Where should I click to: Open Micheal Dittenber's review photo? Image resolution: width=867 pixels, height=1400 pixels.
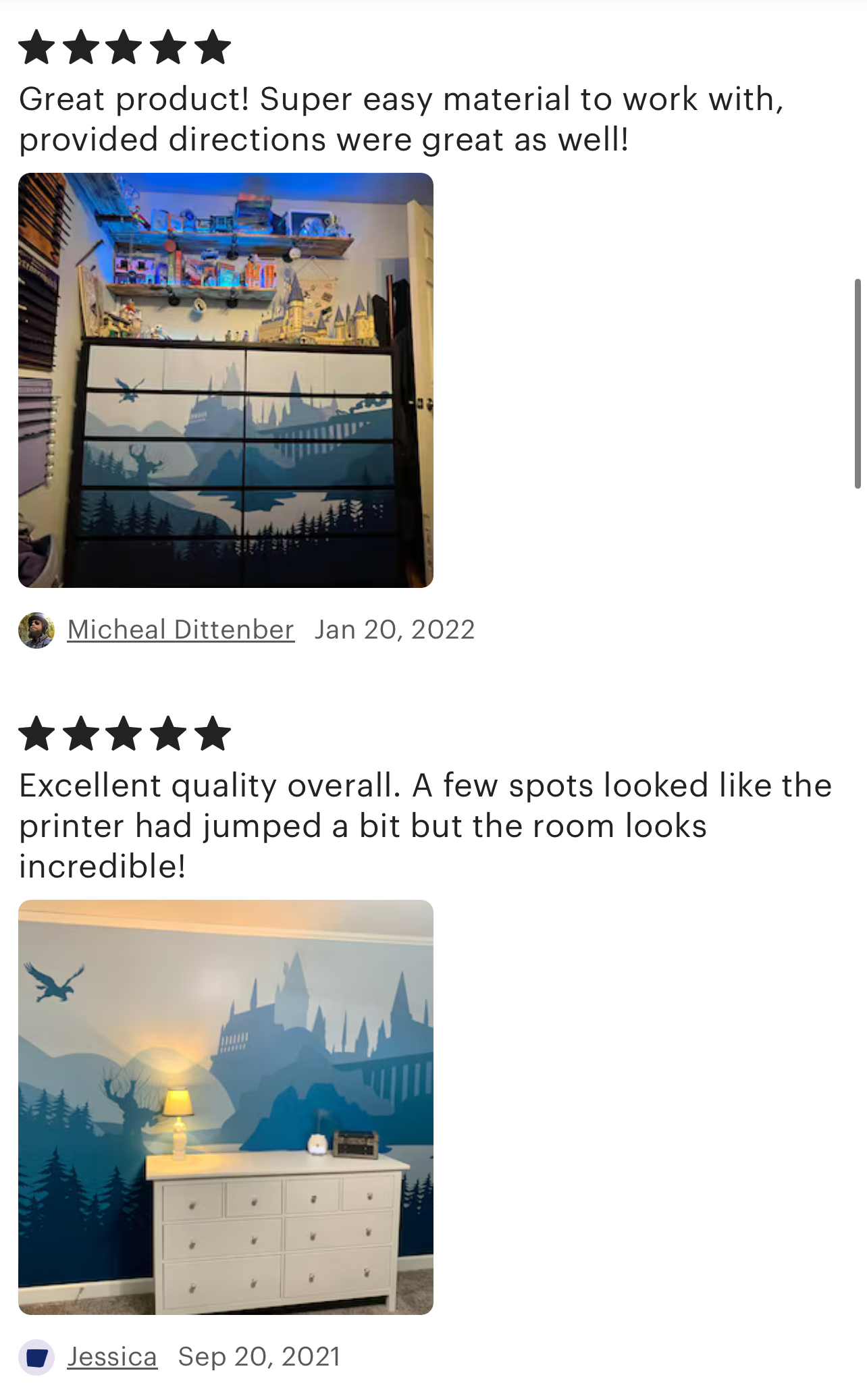coord(226,380)
